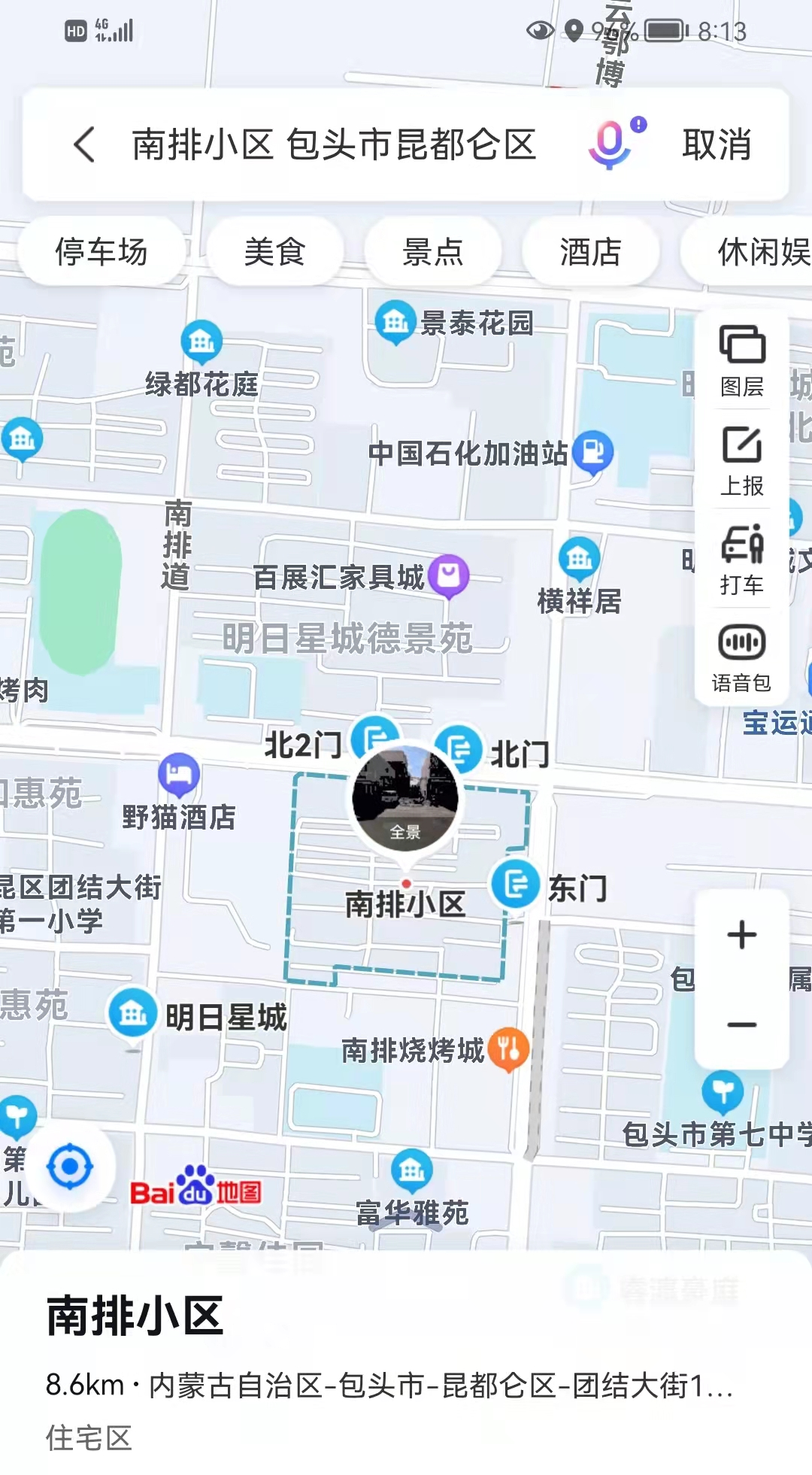Select the 美食 chip
812x1475 pixels.
click(x=274, y=251)
